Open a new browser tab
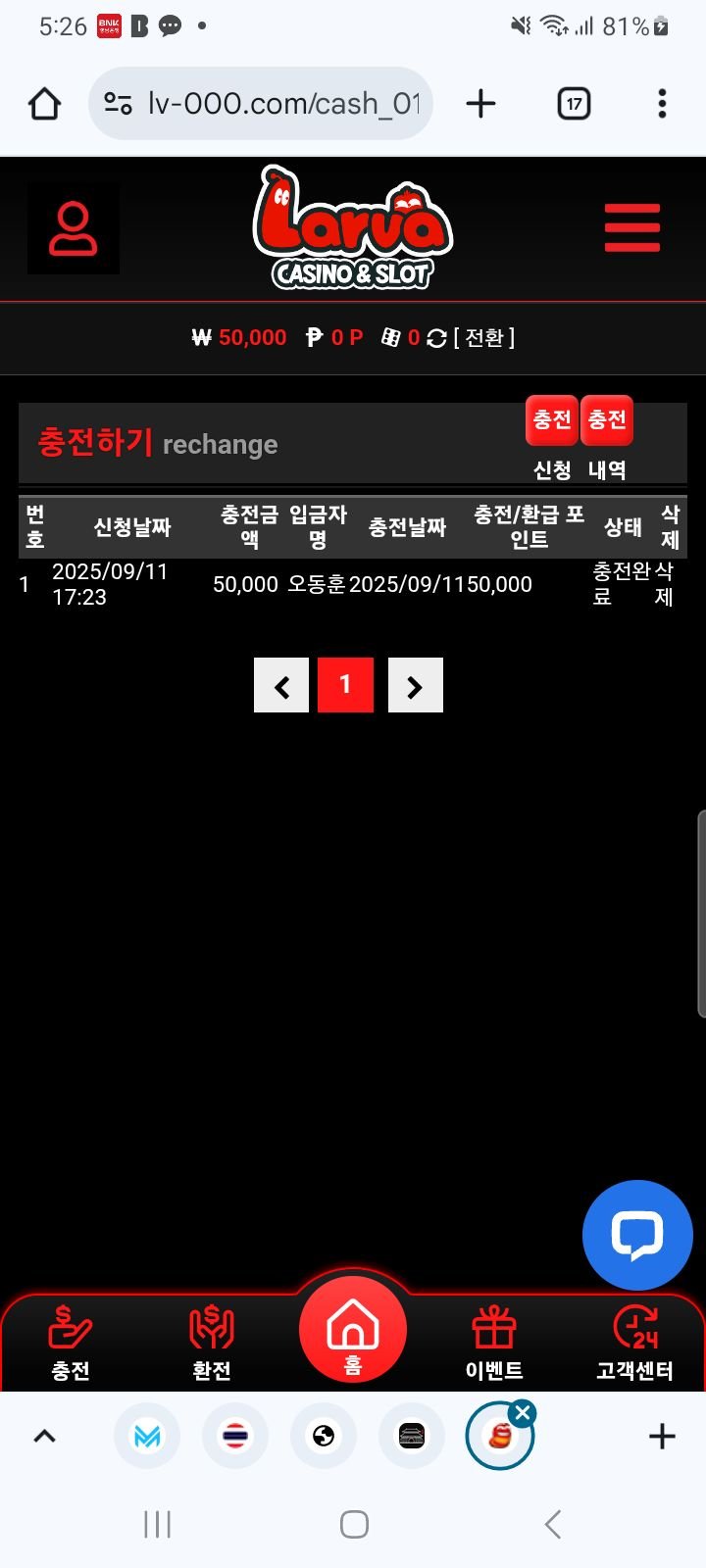This screenshot has width=706, height=1568. tap(480, 103)
